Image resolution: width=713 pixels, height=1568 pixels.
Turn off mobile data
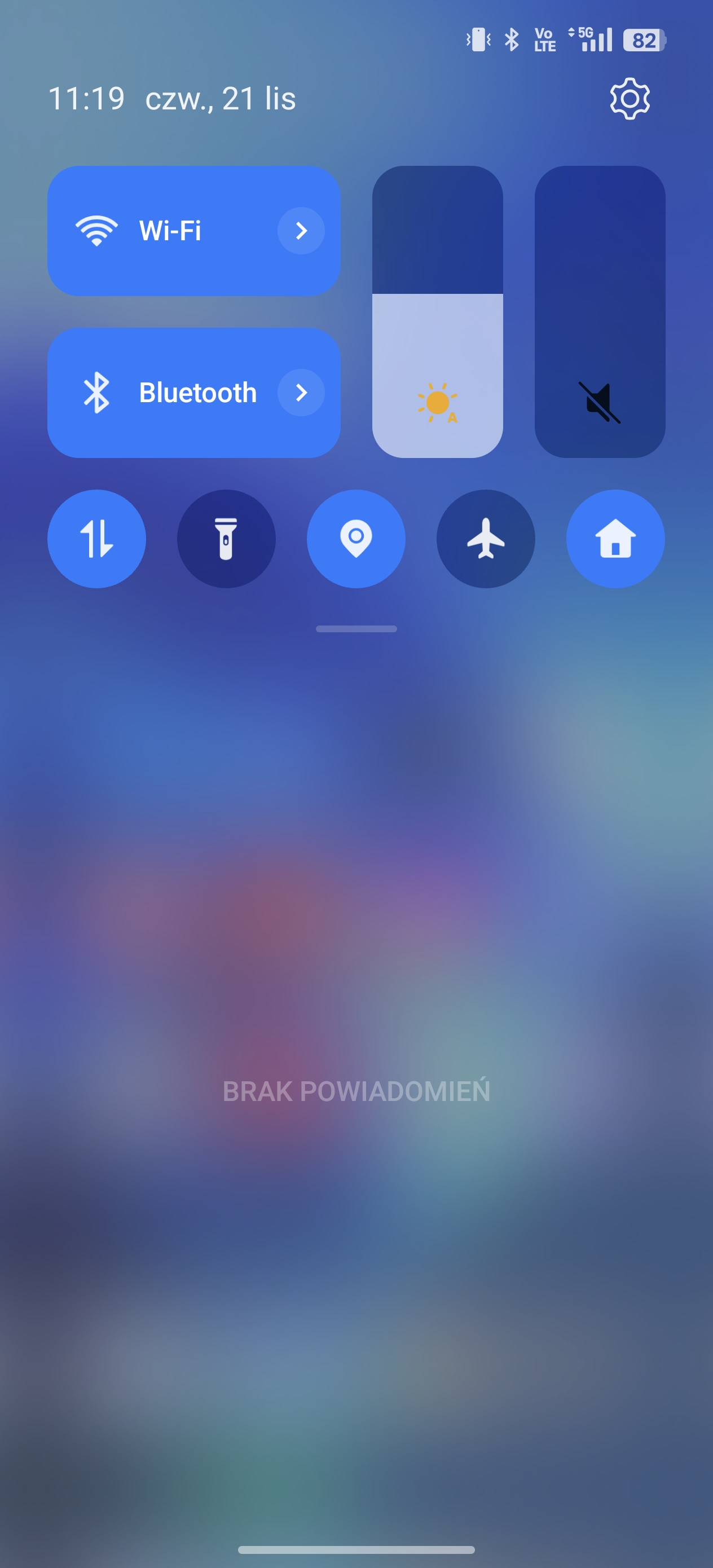coord(97,539)
